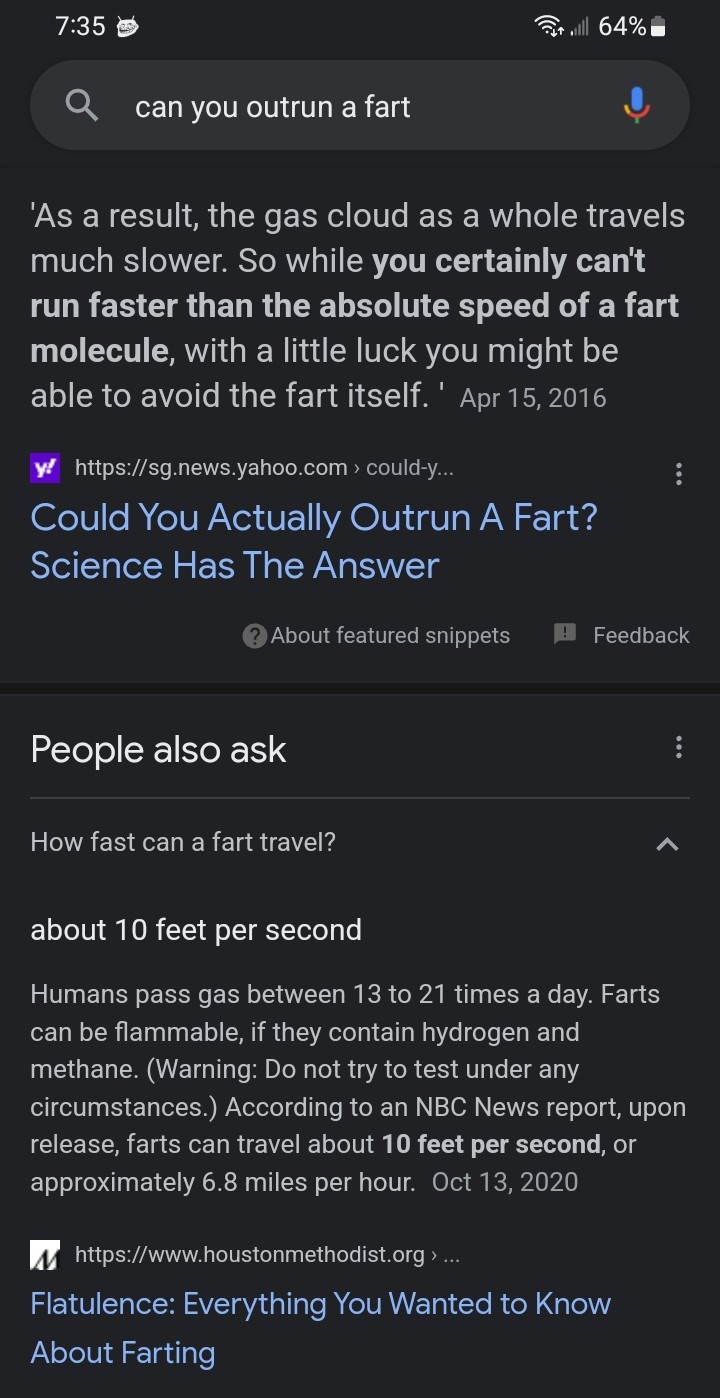This screenshot has height=1398, width=720.
Task: Open the three-dot menu beside People also ask
Action: tap(679, 747)
